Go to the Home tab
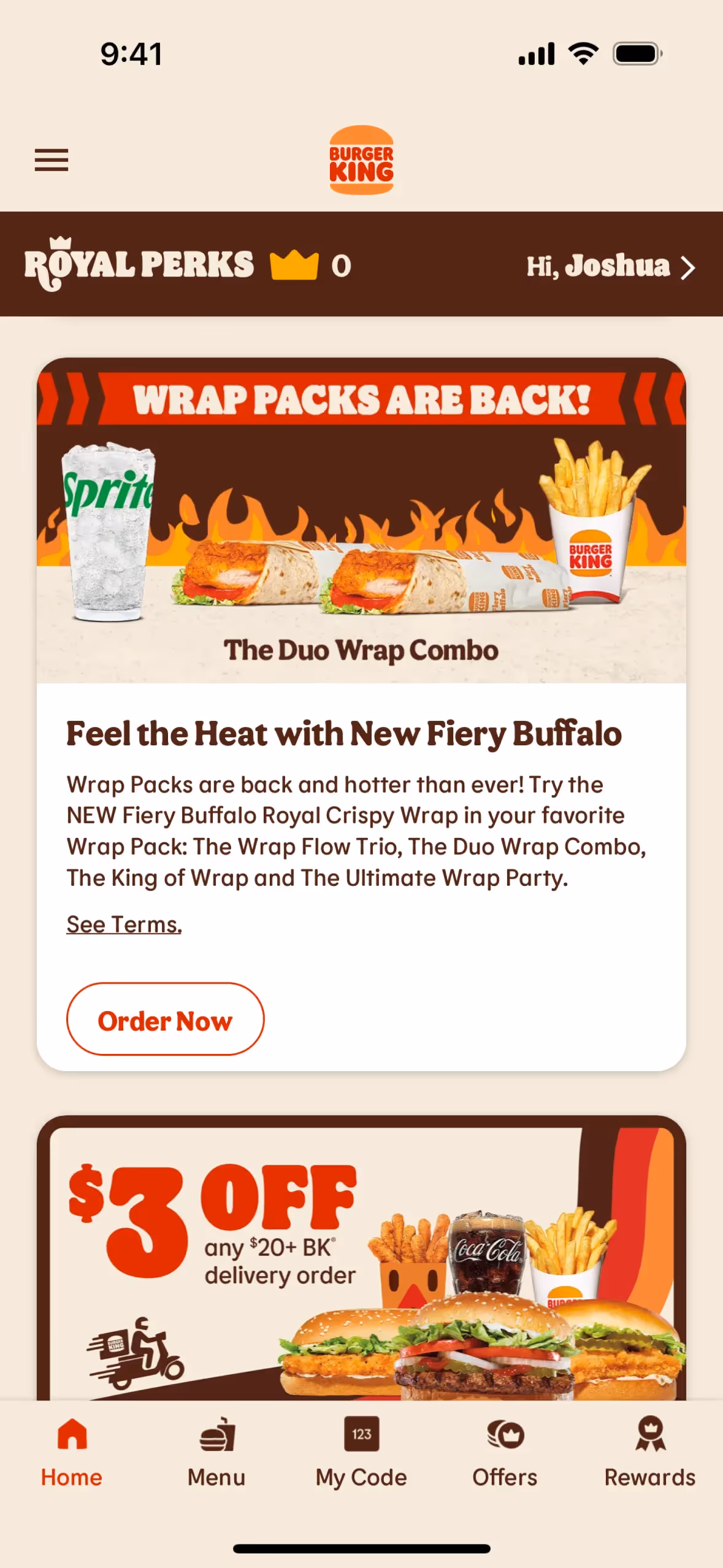Viewport: 723px width, 1568px height. pos(72,1451)
